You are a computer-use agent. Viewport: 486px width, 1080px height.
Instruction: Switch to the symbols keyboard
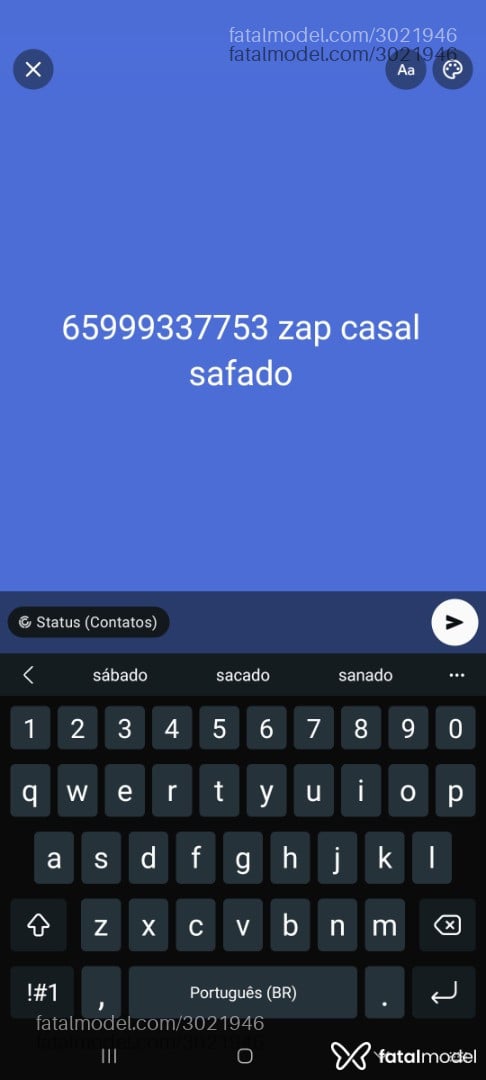coord(43,992)
